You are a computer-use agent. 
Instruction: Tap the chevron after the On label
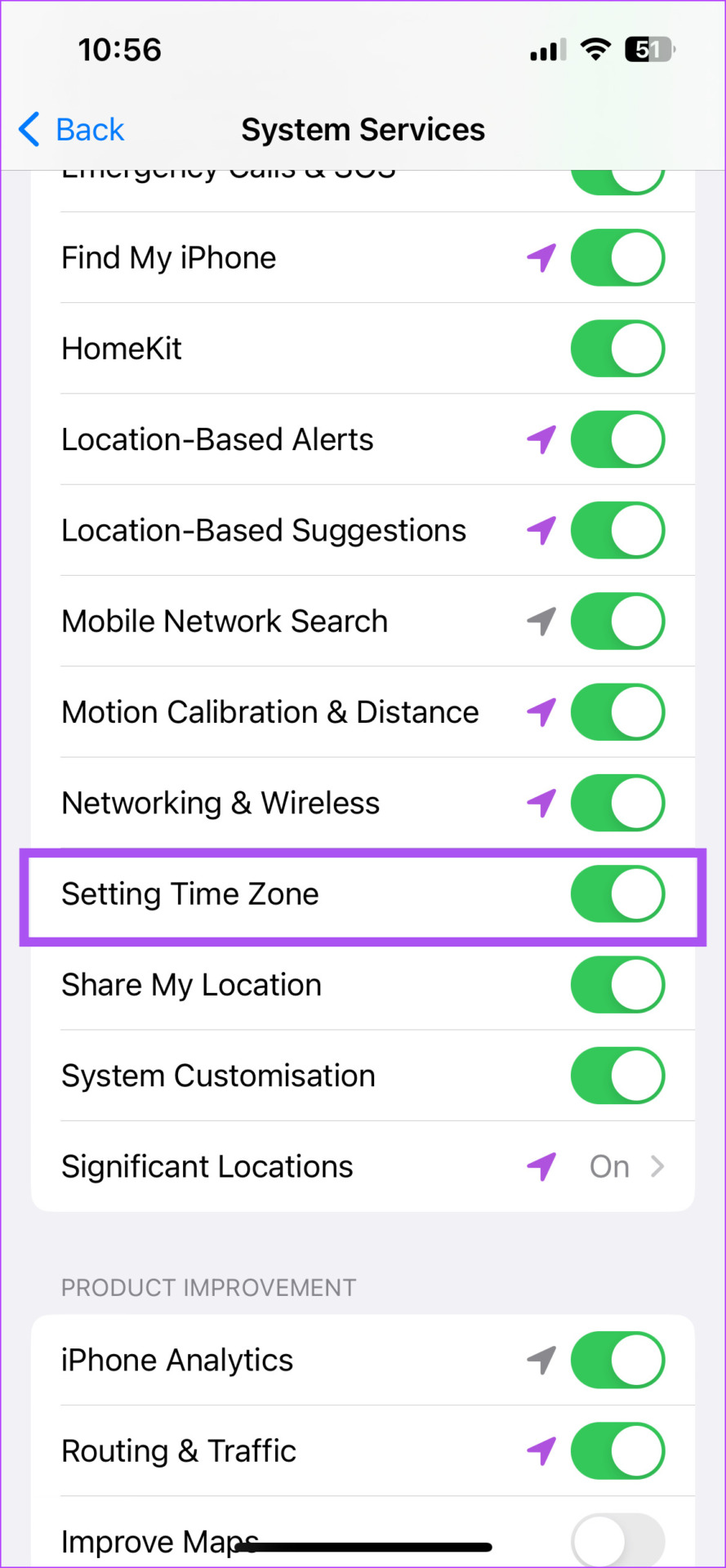pos(658,1166)
